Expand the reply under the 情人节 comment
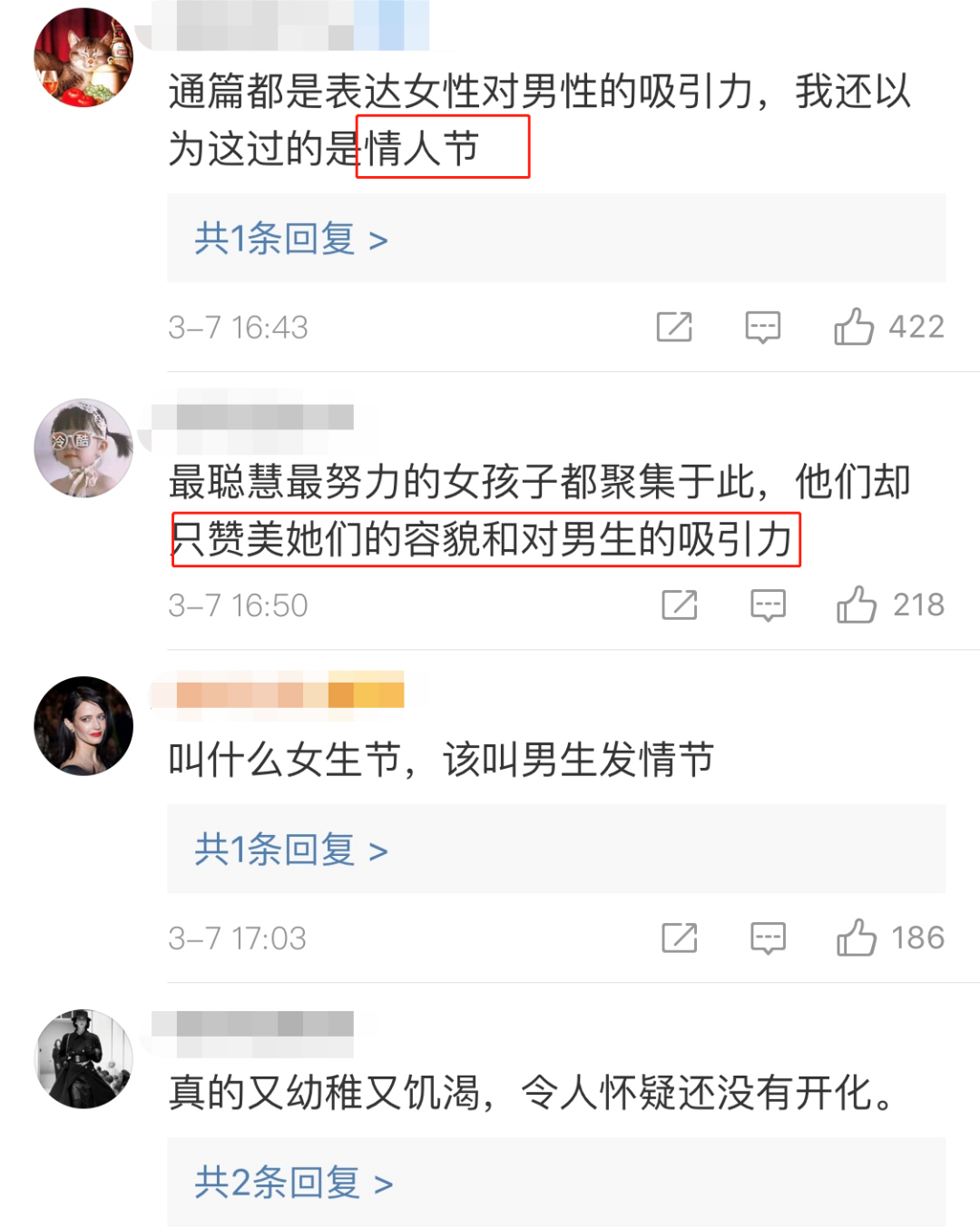The image size is (980, 1229). 290,239
